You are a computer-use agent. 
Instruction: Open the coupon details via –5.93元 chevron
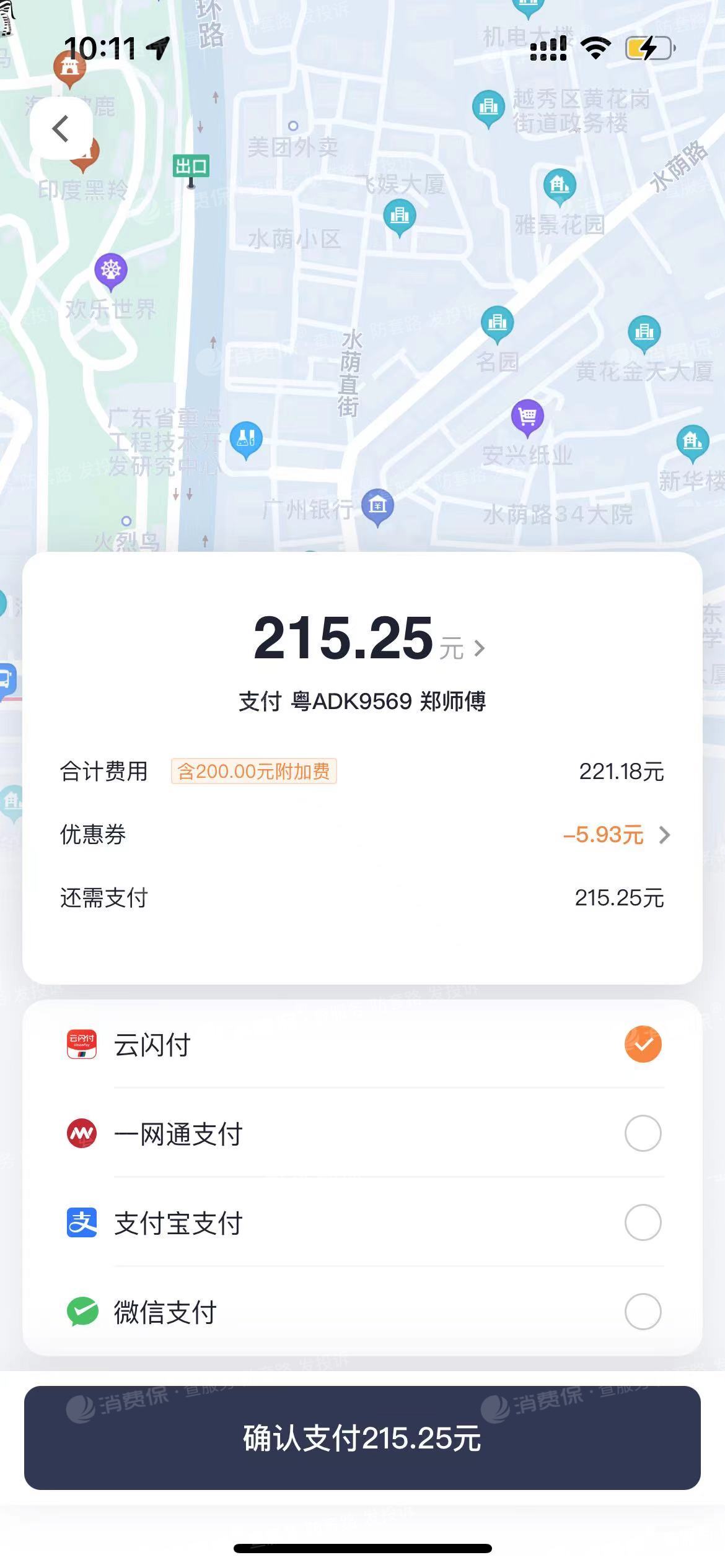pos(663,835)
